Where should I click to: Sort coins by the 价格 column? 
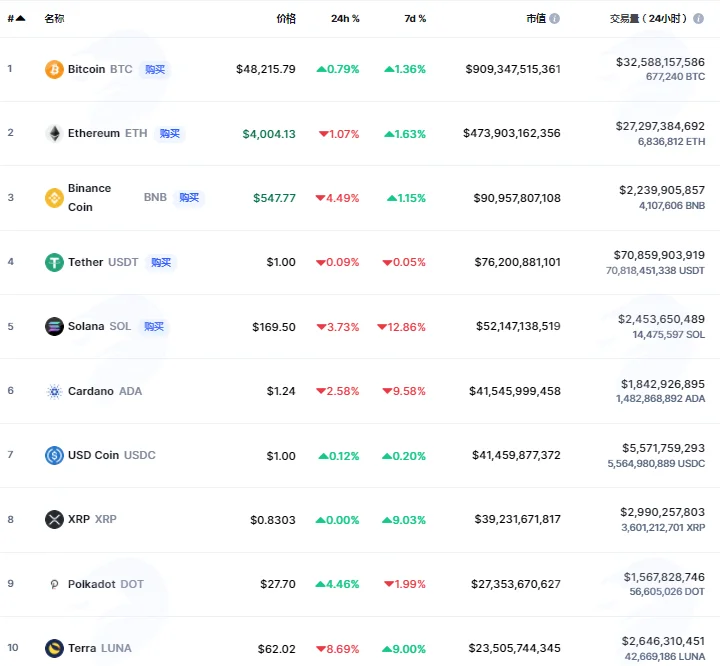pyautogui.click(x=286, y=18)
